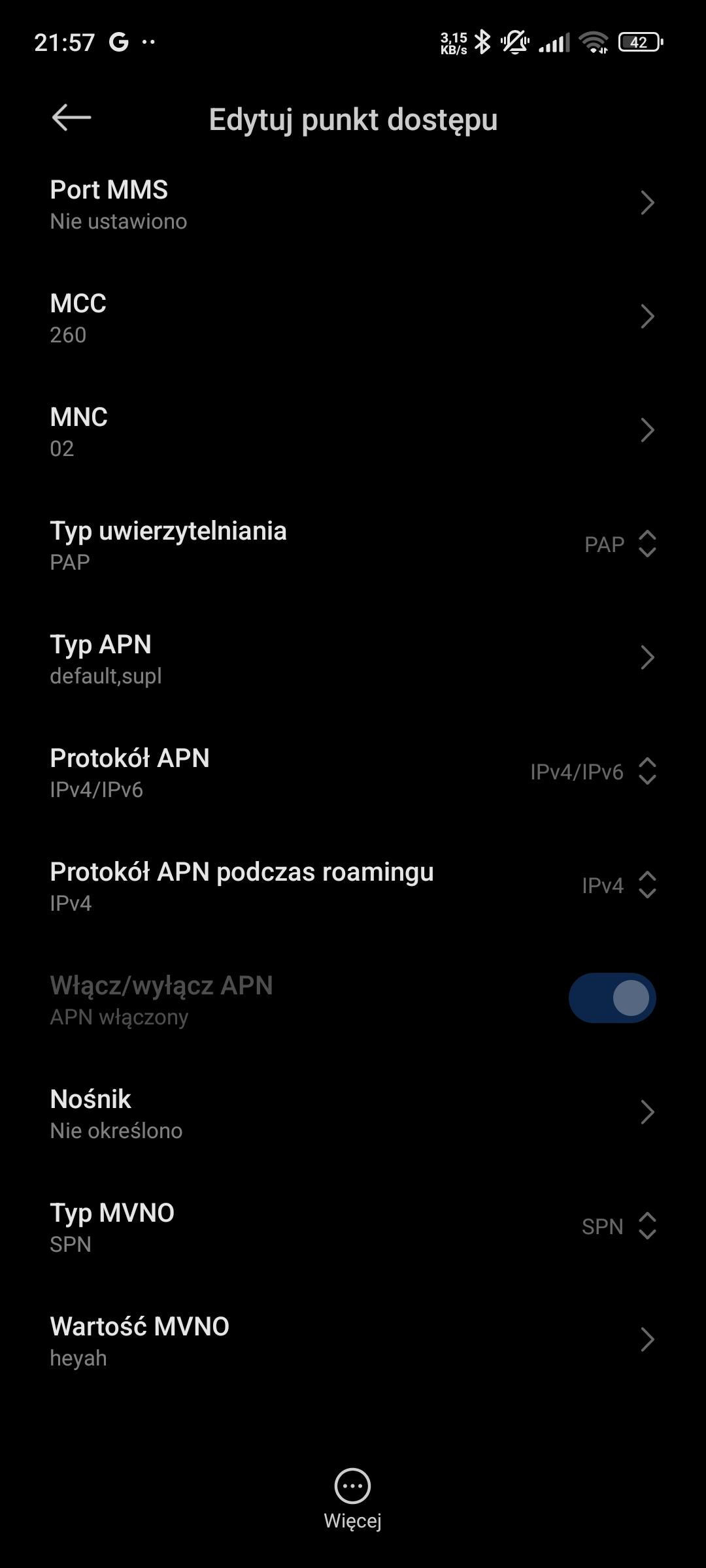
Task: Go back using the top-left arrow
Action: point(71,118)
